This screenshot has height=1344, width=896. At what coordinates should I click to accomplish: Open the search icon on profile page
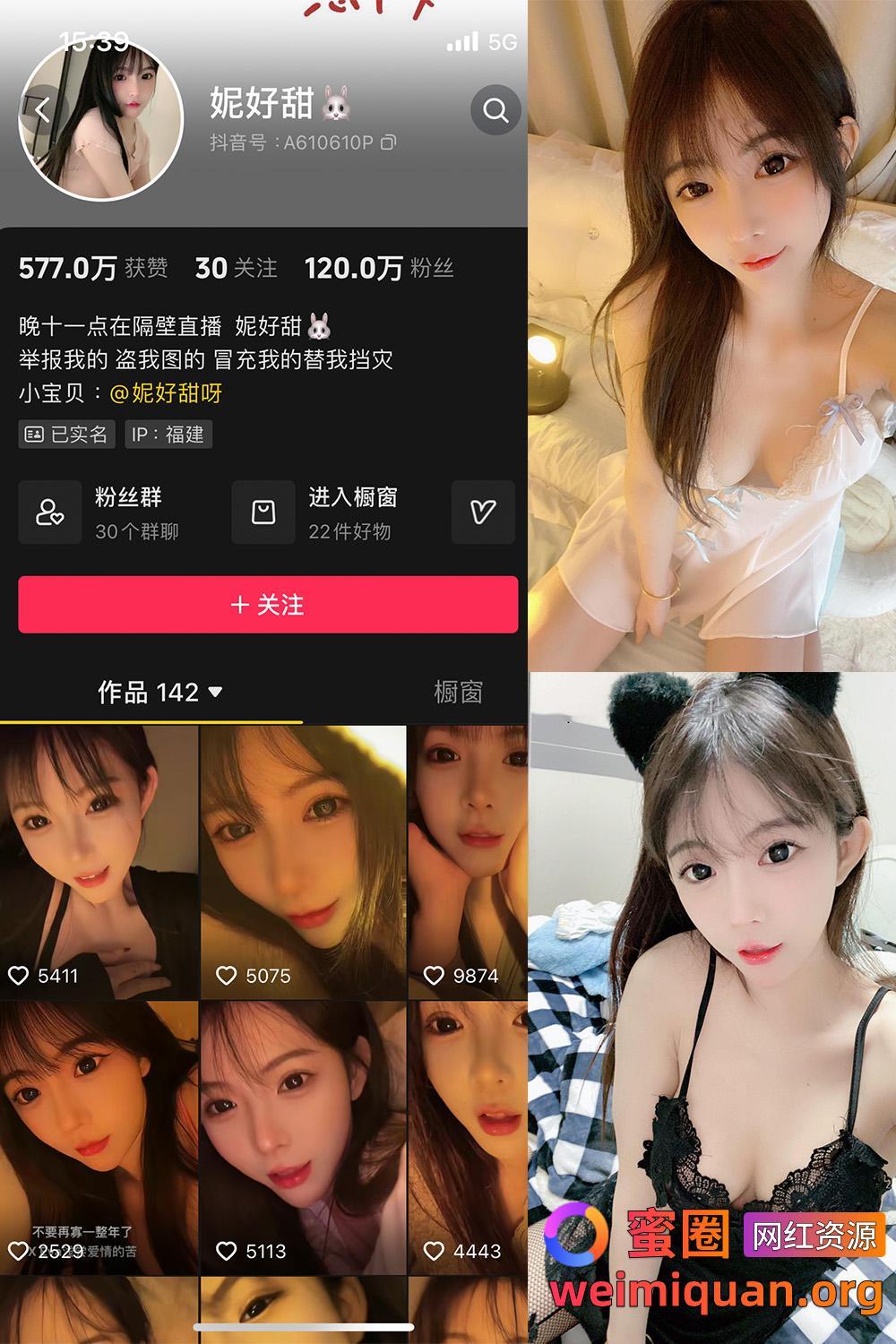coord(495,111)
